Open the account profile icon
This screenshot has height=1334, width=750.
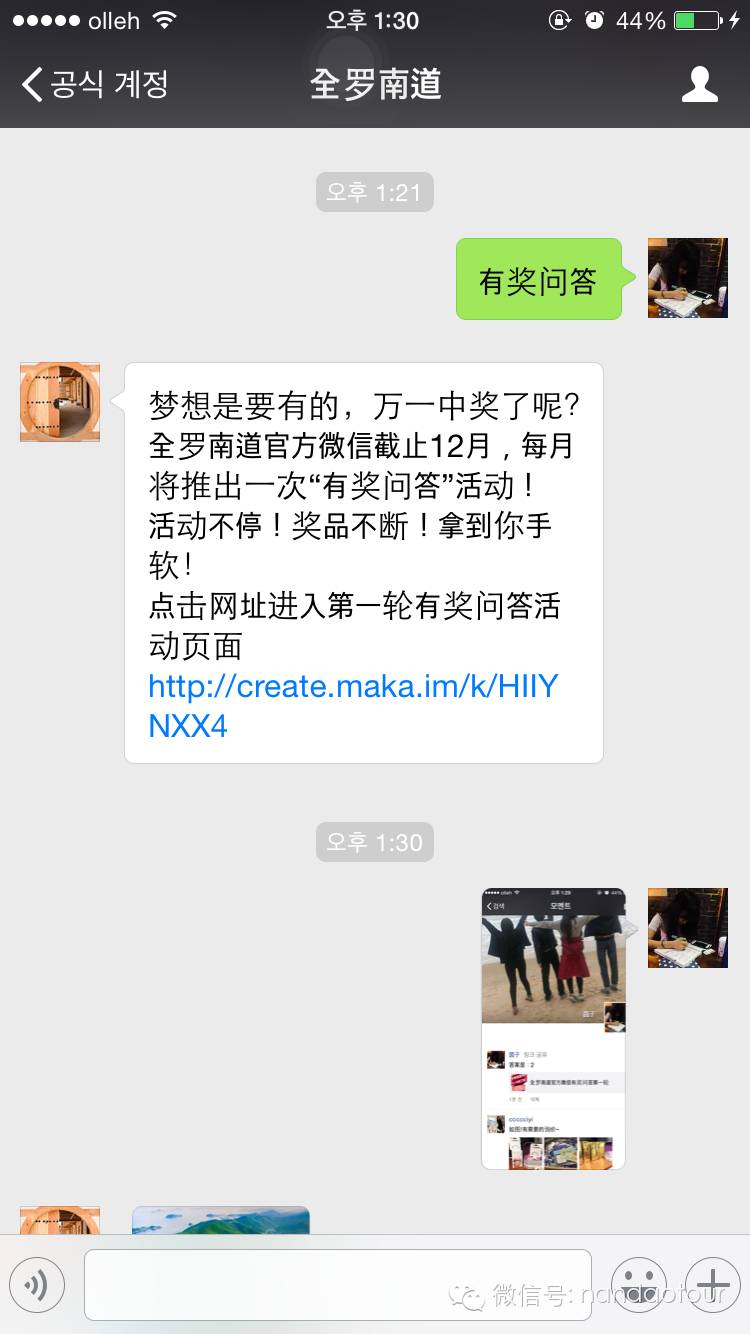tap(699, 84)
